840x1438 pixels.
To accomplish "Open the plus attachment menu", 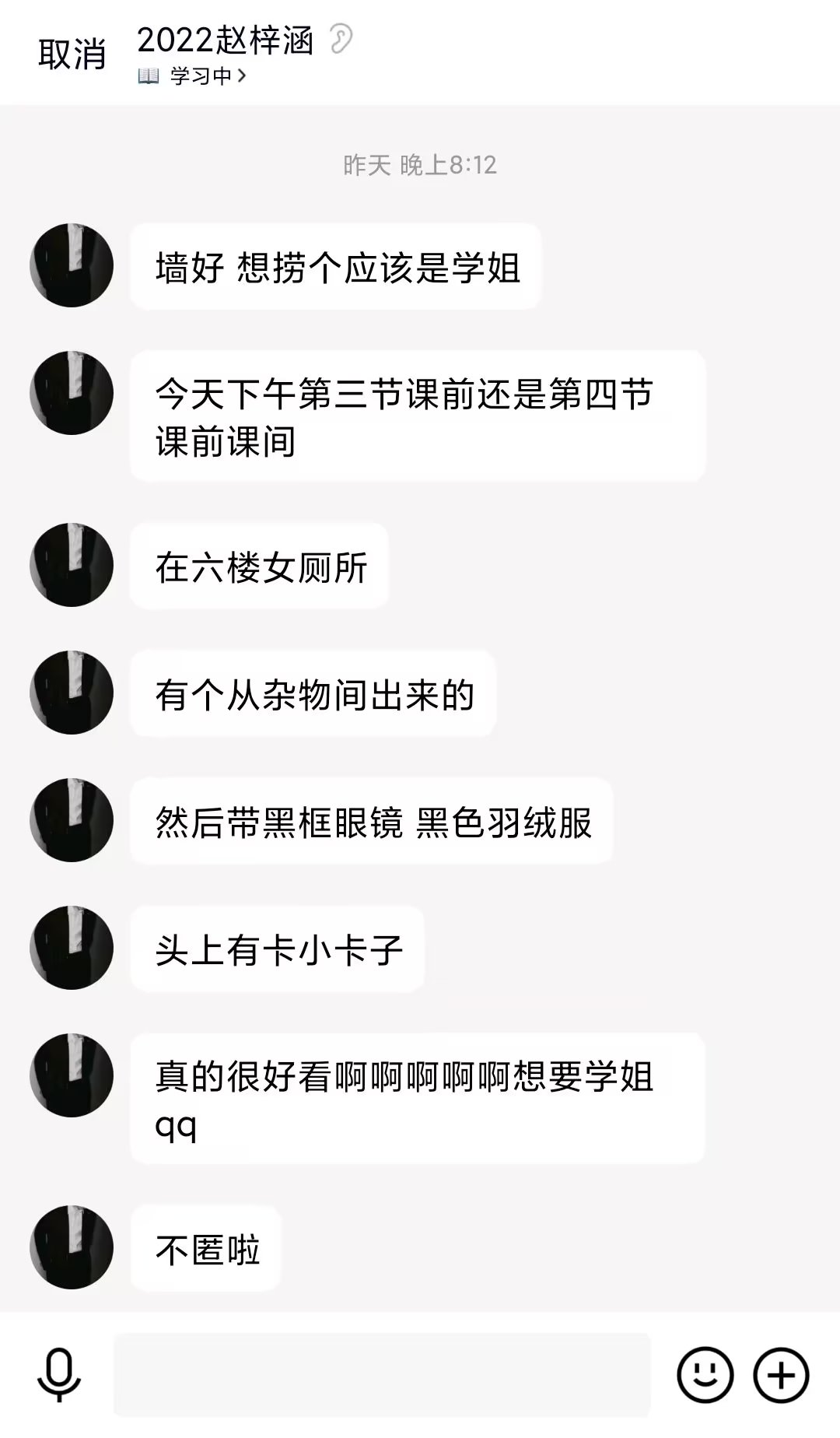I will point(781,1376).
